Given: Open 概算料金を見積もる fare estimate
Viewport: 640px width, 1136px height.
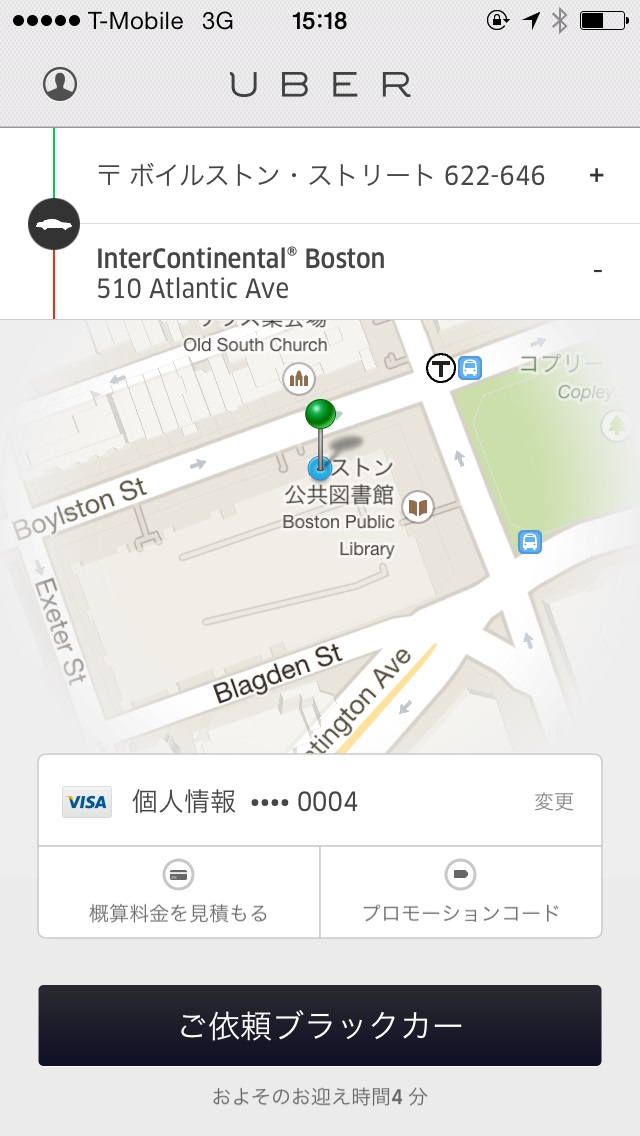Looking at the screenshot, I should tap(178, 892).
